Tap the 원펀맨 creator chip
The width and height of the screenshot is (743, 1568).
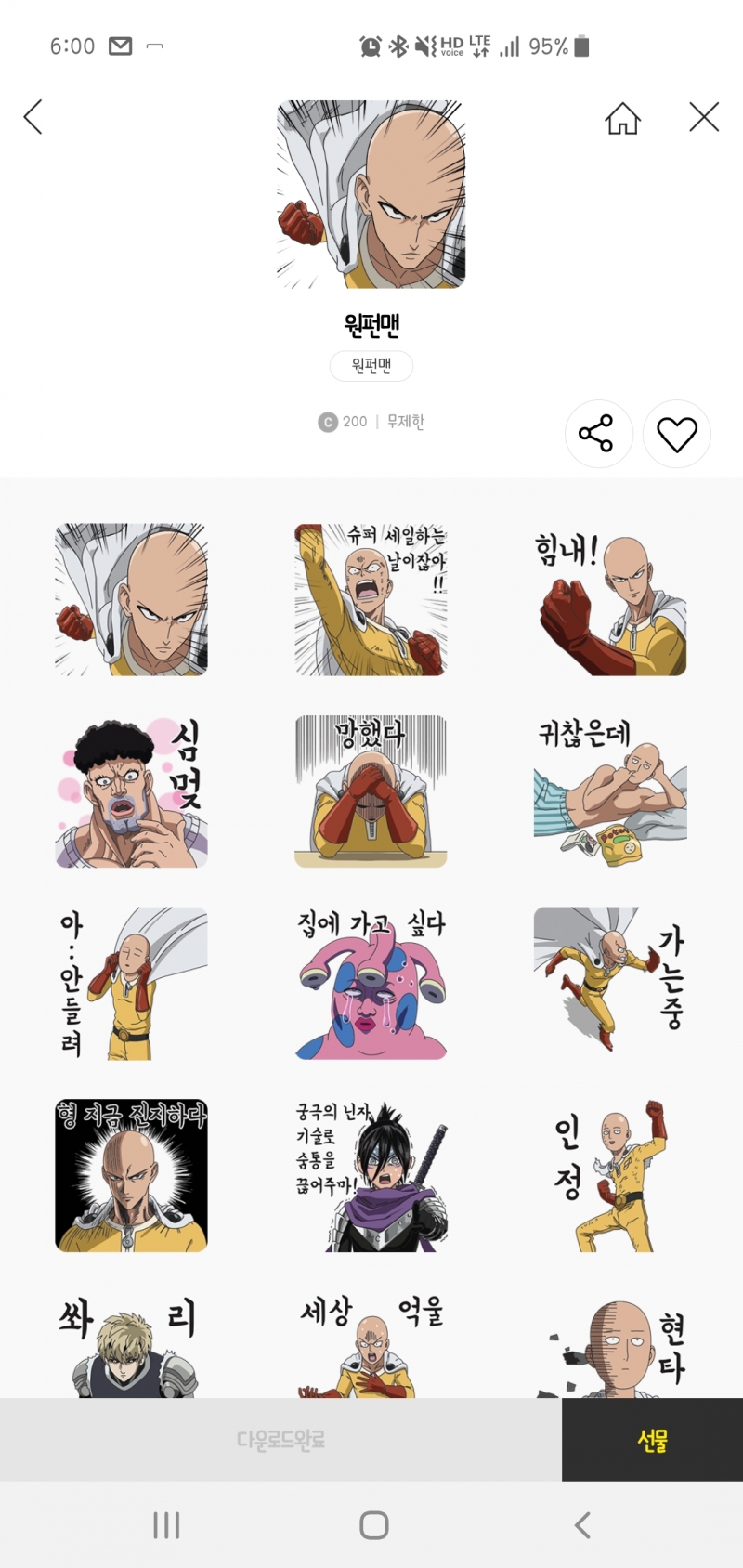pyautogui.click(x=371, y=366)
